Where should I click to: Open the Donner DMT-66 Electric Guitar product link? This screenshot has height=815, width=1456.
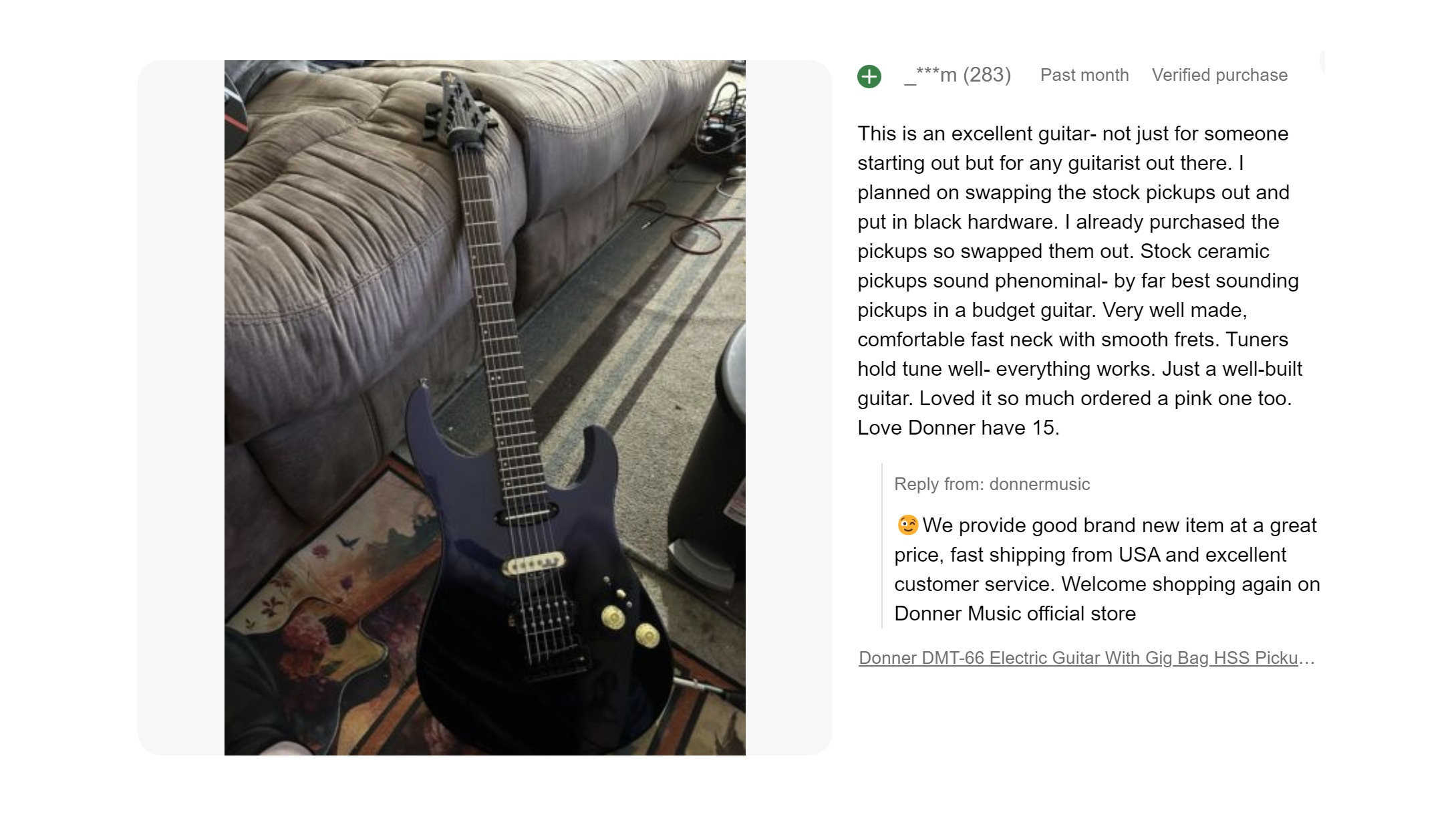(x=1086, y=658)
